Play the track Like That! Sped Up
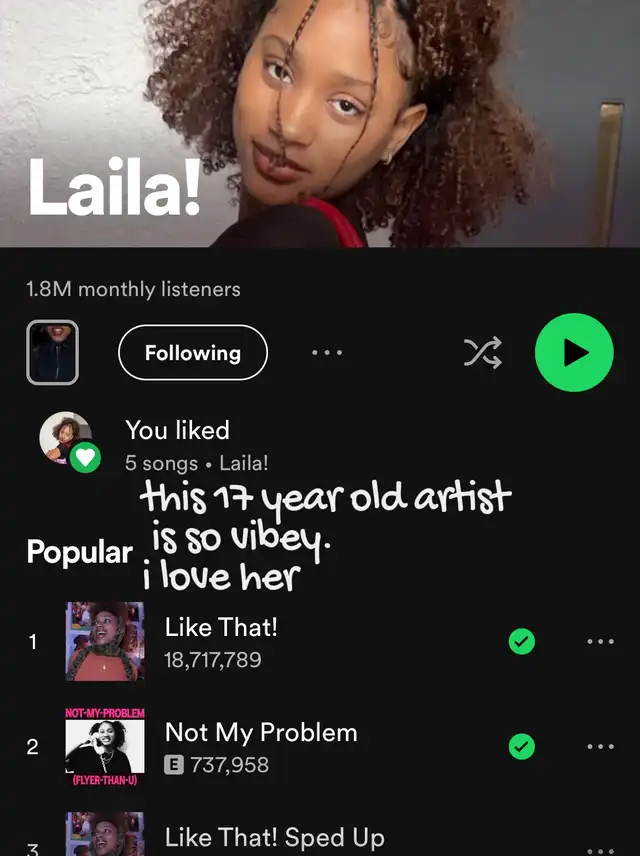640x856 pixels. point(274,836)
